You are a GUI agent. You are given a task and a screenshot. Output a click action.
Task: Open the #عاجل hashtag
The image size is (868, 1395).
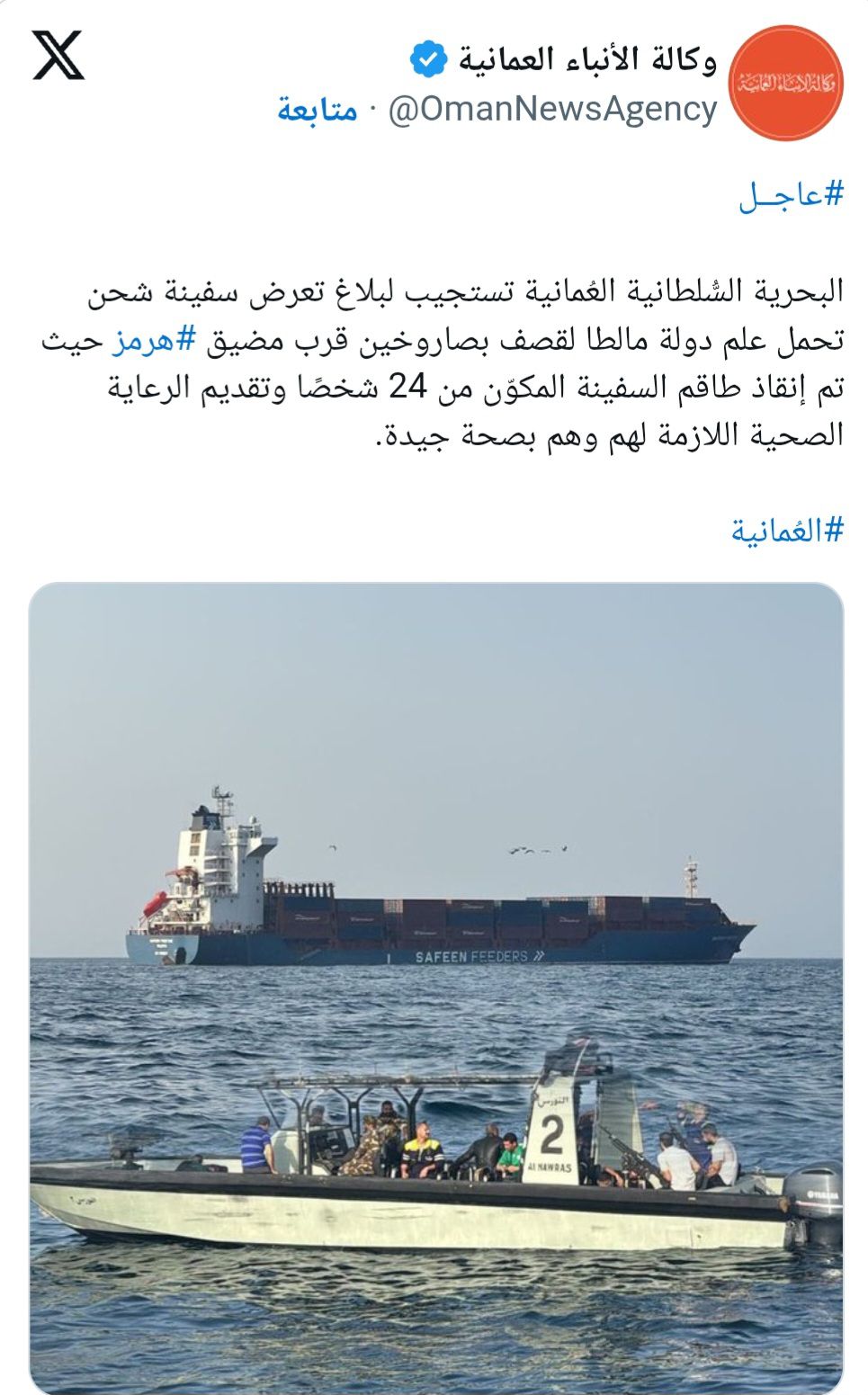[792, 195]
